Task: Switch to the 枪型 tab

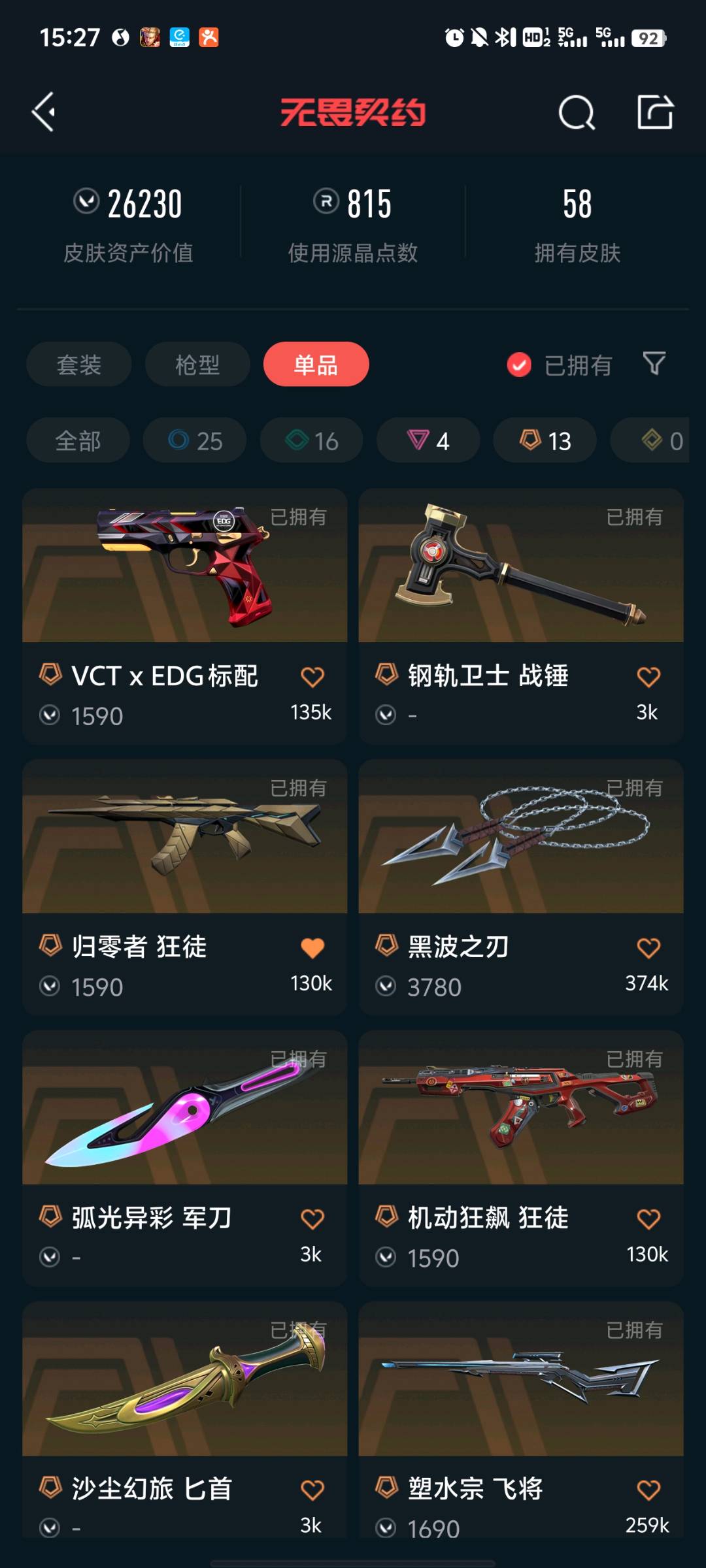Action: click(x=197, y=365)
